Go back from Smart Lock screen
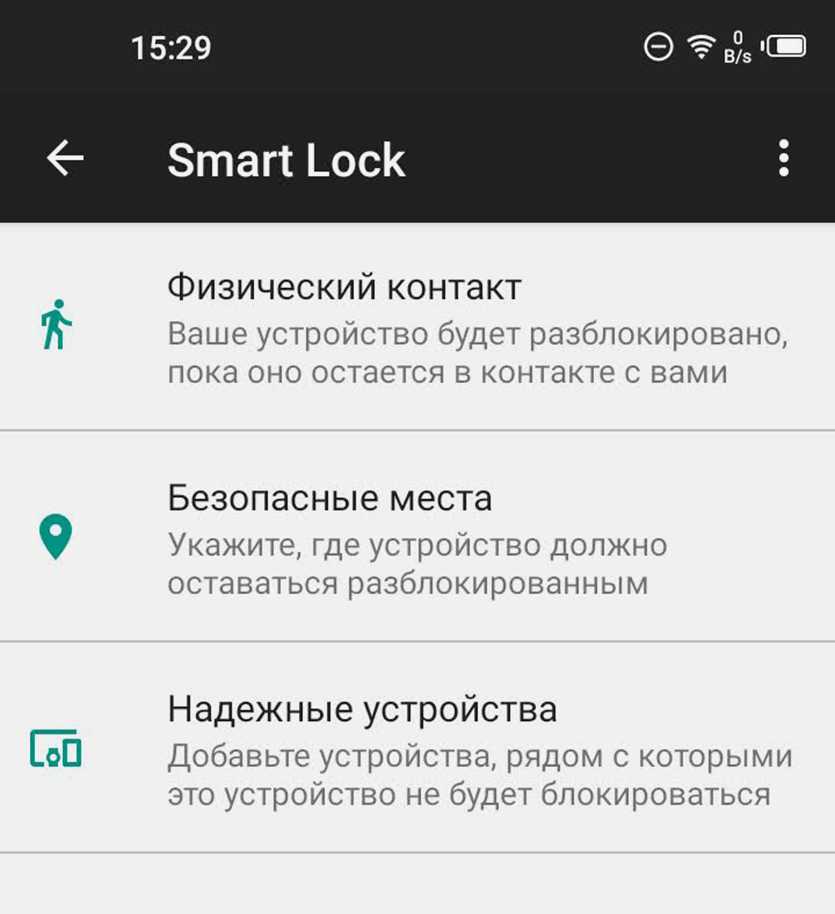The image size is (835, 914). tap(65, 158)
